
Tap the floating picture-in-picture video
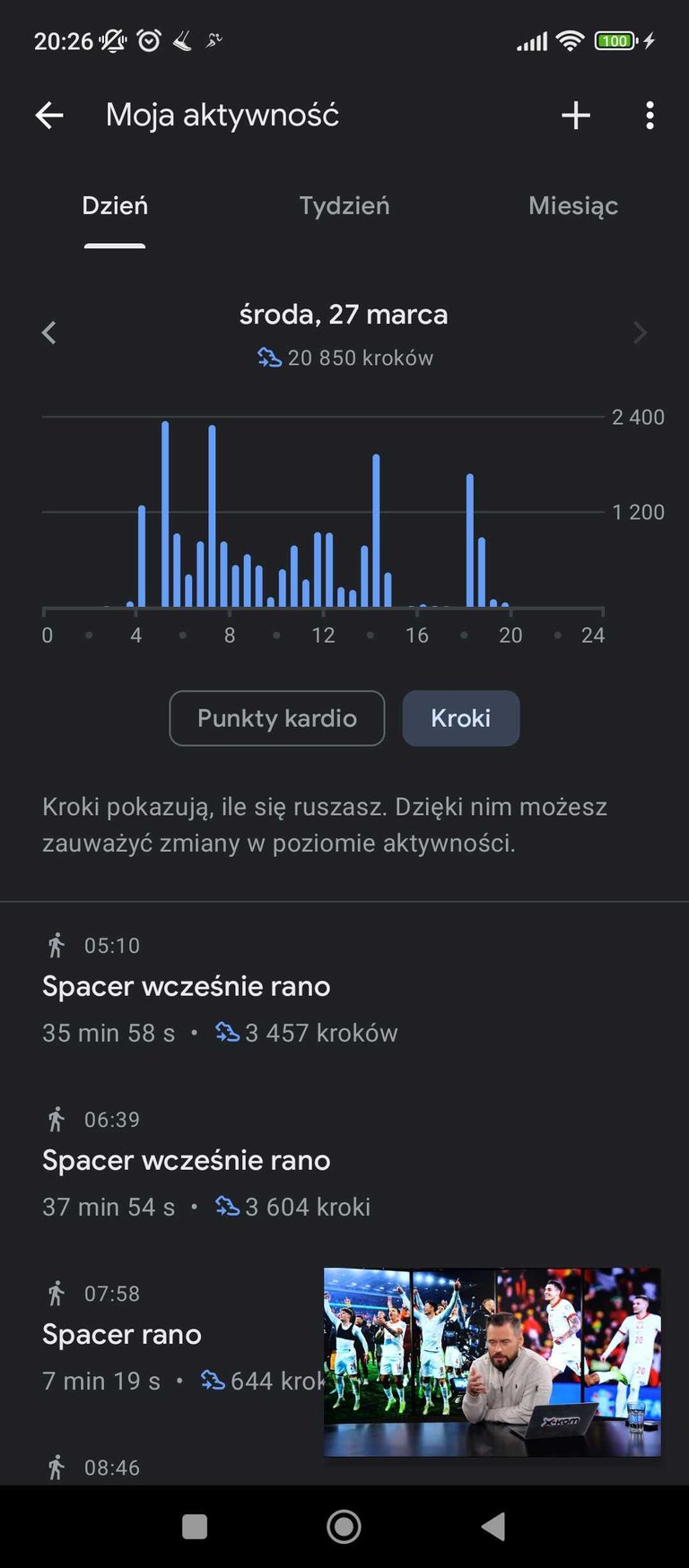click(x=492, y=1362)
